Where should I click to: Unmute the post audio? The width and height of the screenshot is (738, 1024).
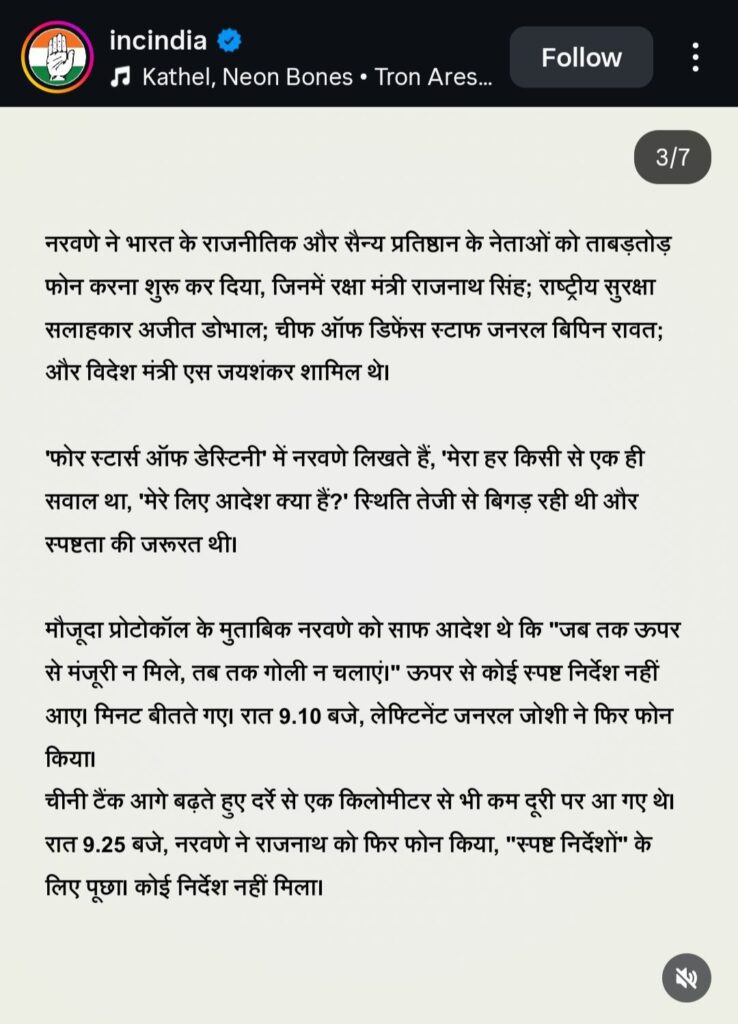[x=686, y=978]
